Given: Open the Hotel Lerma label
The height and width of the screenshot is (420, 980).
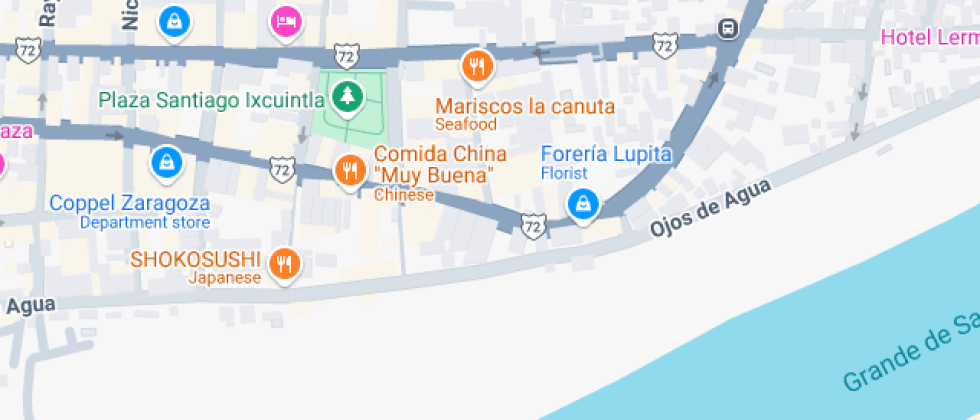Looking at the screenshot, I should coord(928,38).
